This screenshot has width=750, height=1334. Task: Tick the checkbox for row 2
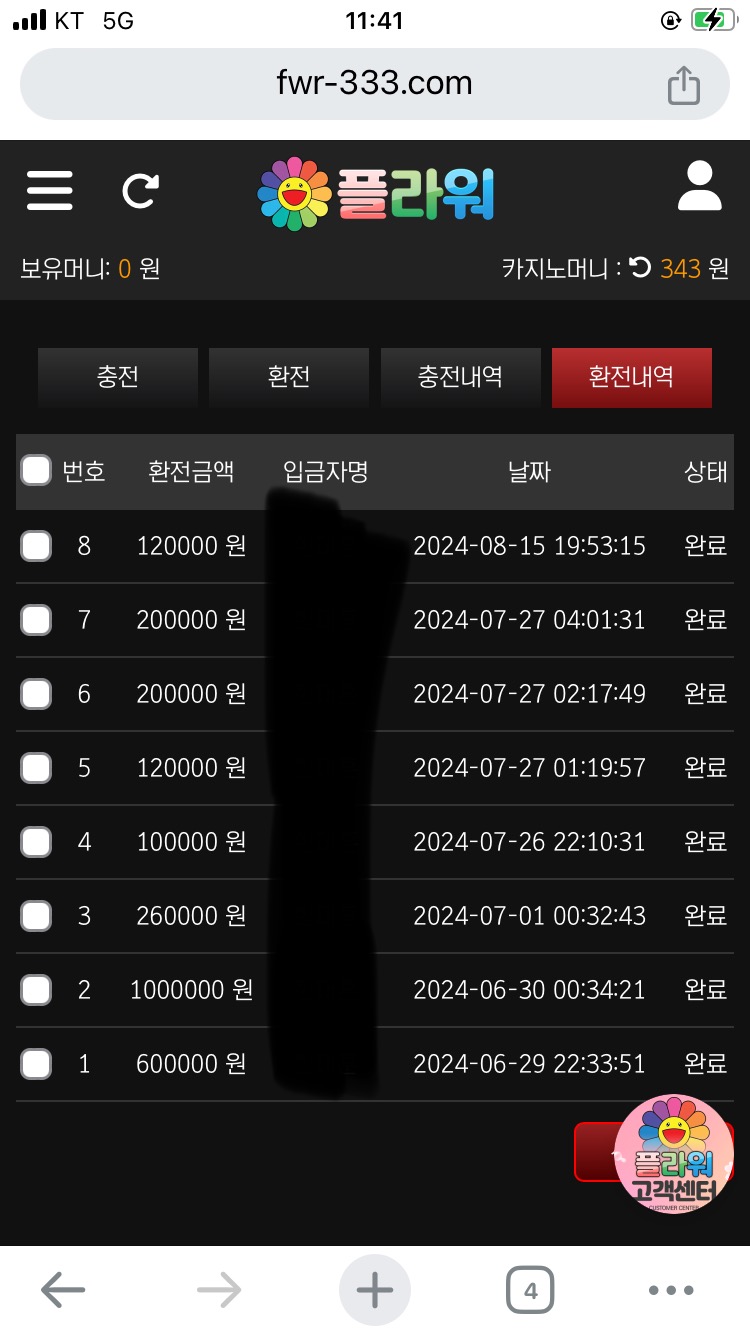[36, 990]
